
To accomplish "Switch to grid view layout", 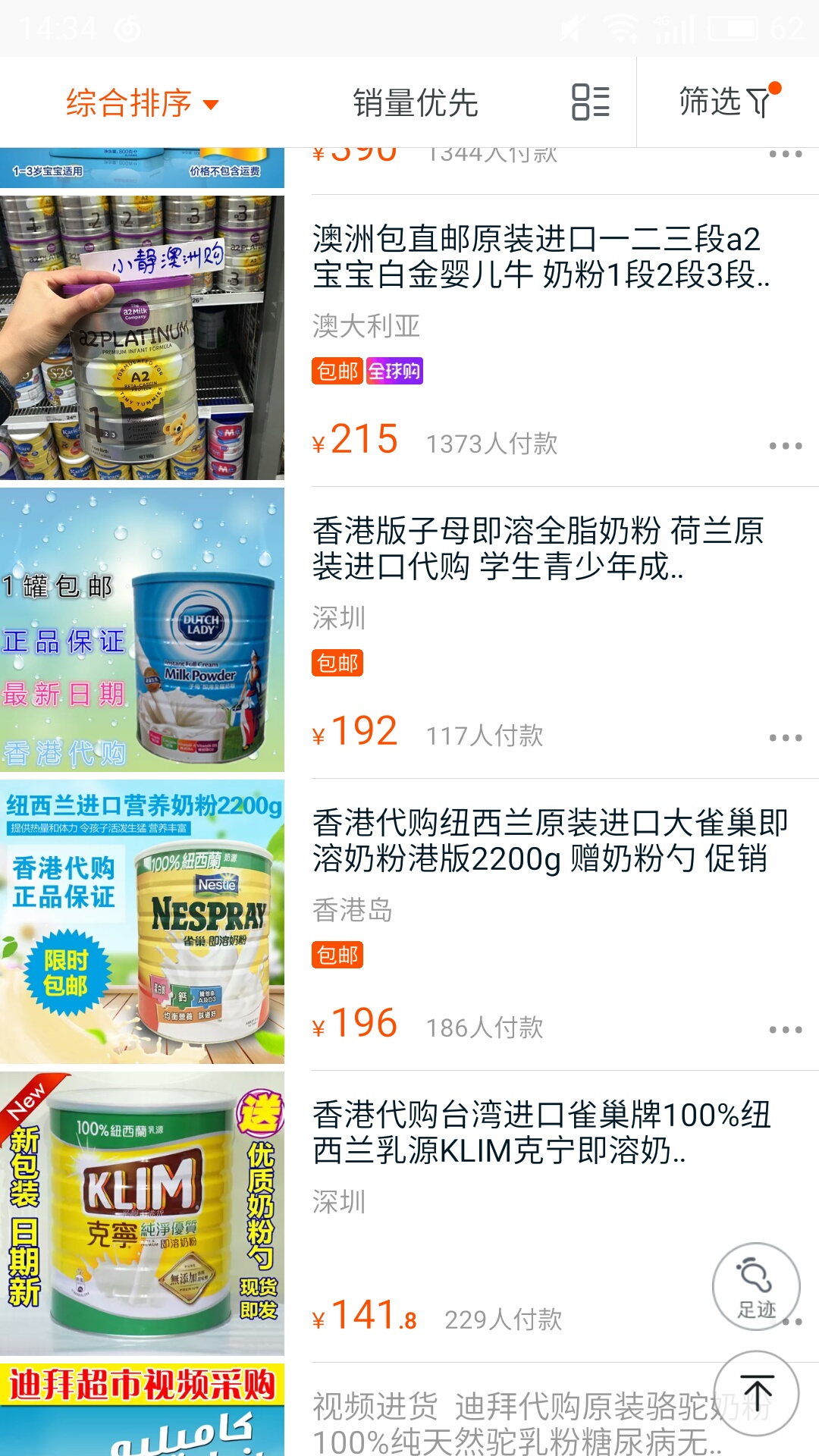I will [x=591, y=103].
